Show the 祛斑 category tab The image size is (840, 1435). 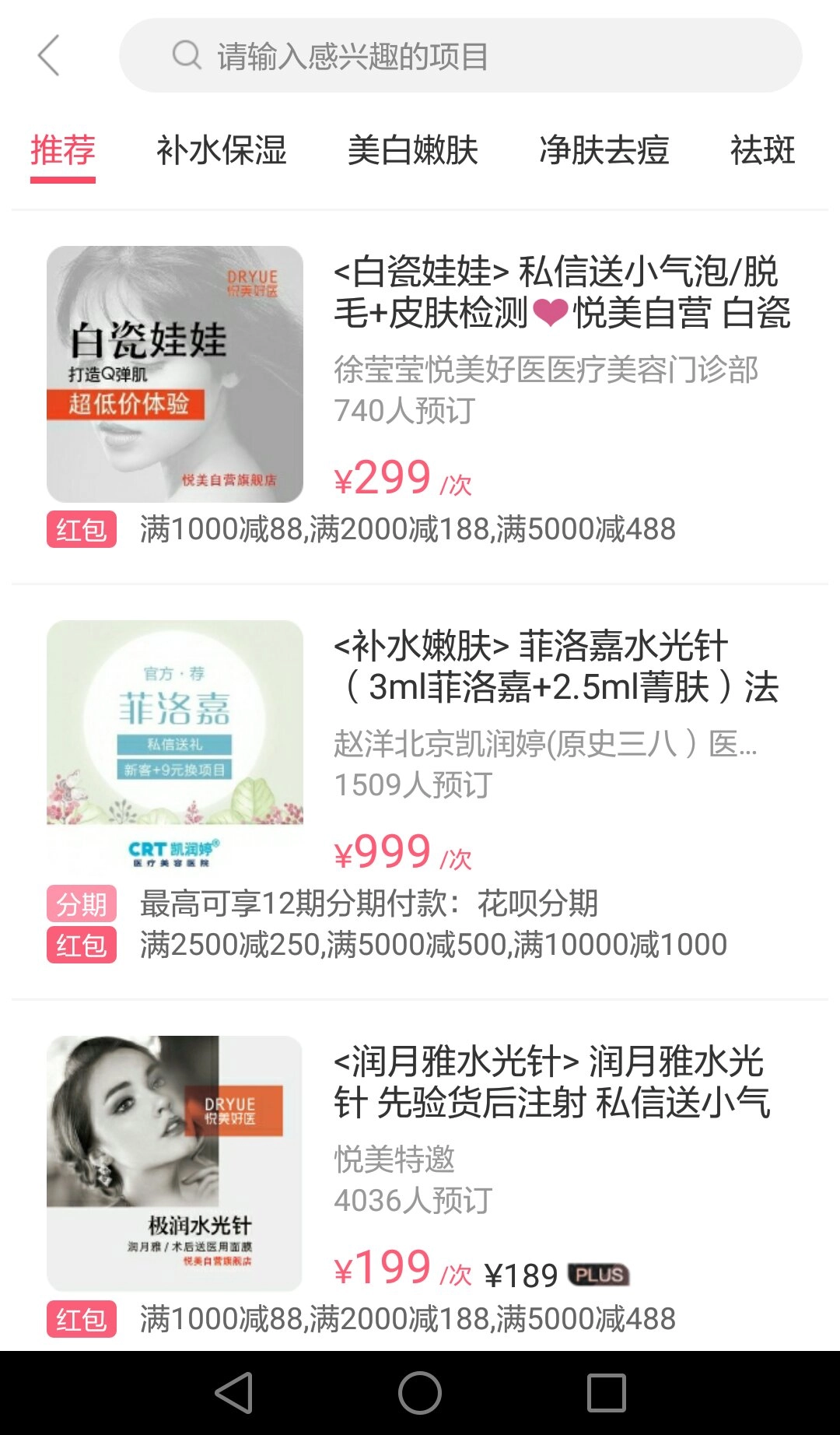(762, 150)
